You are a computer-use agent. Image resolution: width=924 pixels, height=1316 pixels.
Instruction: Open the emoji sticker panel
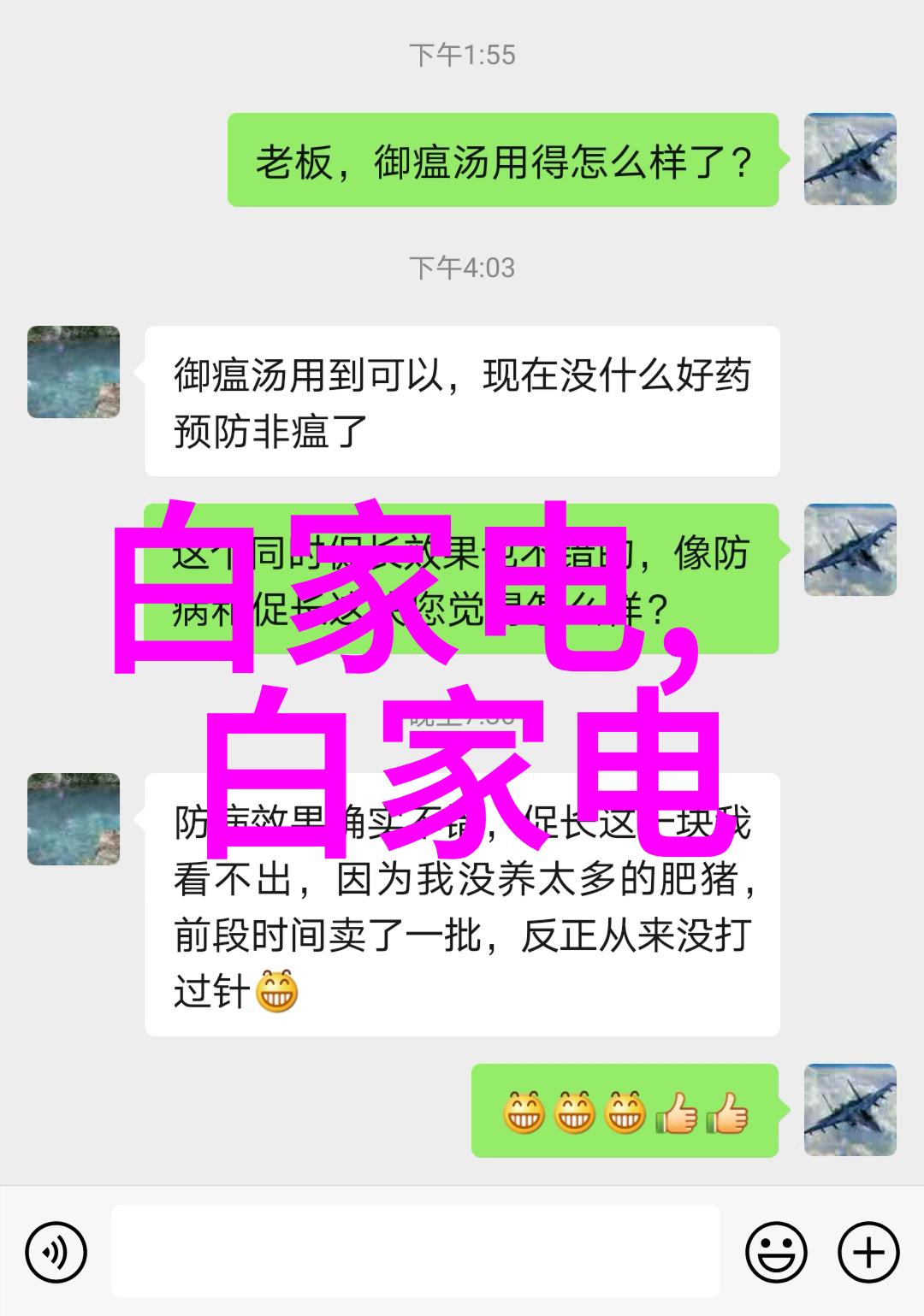pyautogui.click(x=776, y=1253)
